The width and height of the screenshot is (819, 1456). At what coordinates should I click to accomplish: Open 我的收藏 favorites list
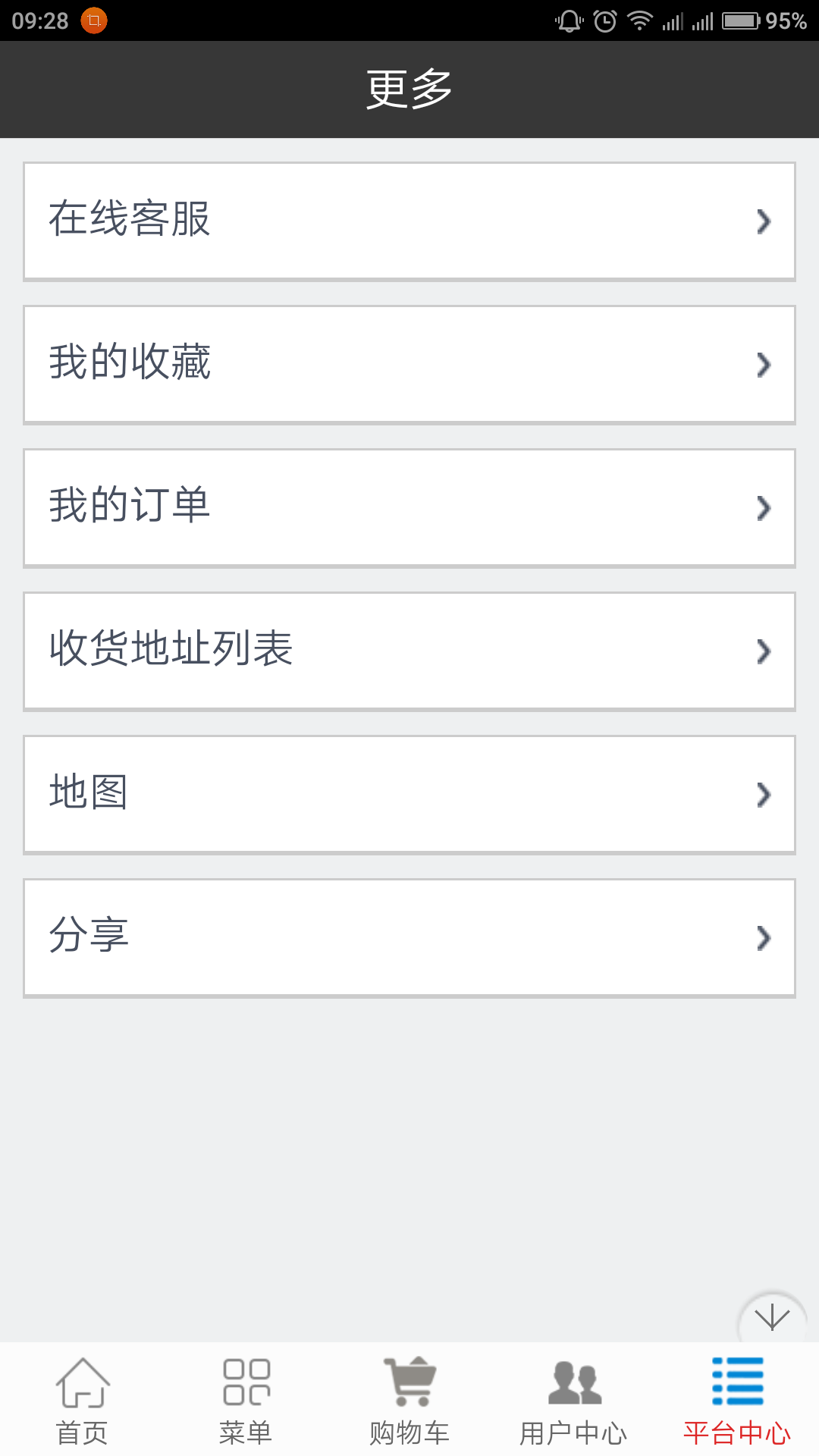click(409, 364)
